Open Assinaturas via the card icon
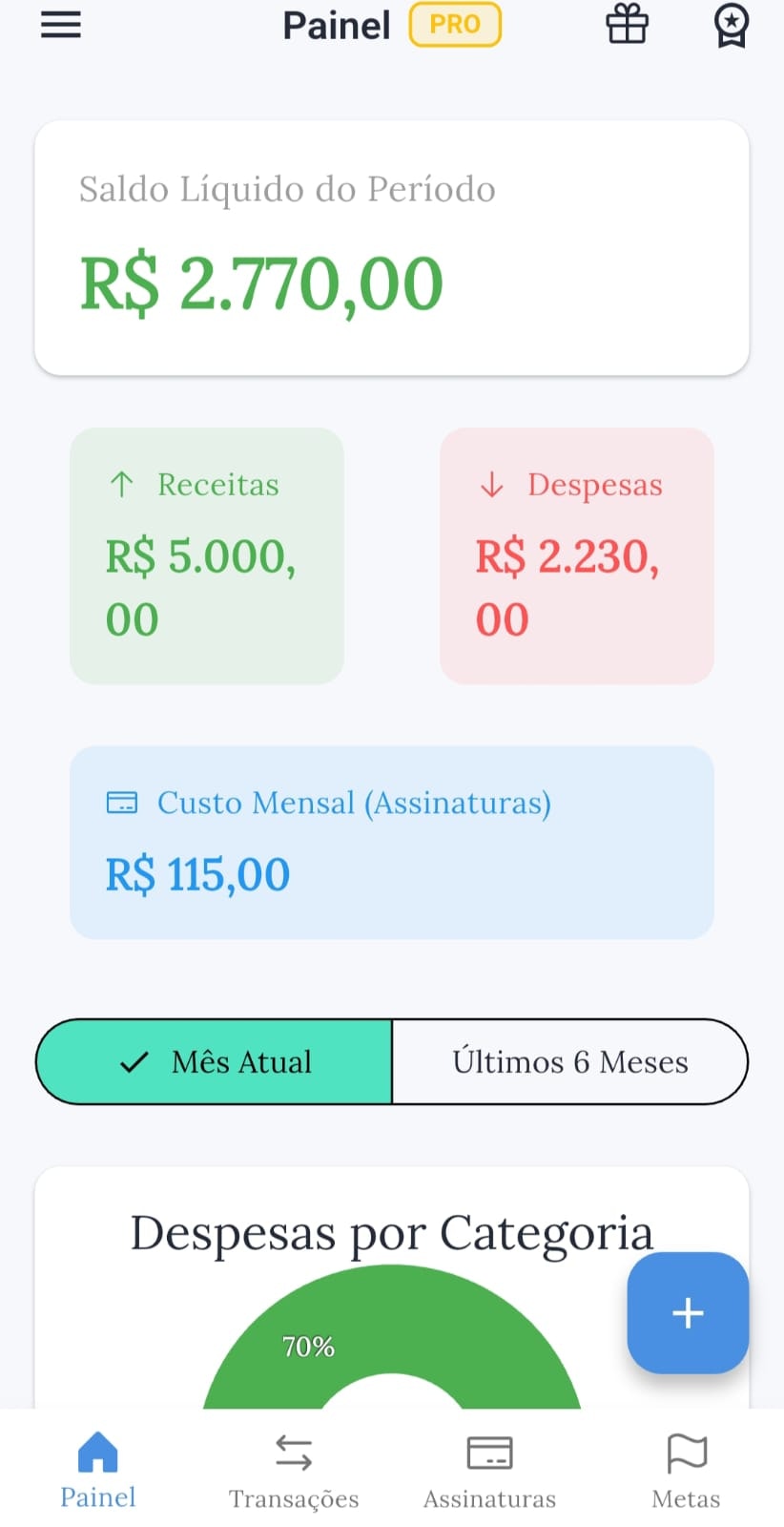Image resolution: width=784 pixels, height=1527 pixels. (489, 1453)
